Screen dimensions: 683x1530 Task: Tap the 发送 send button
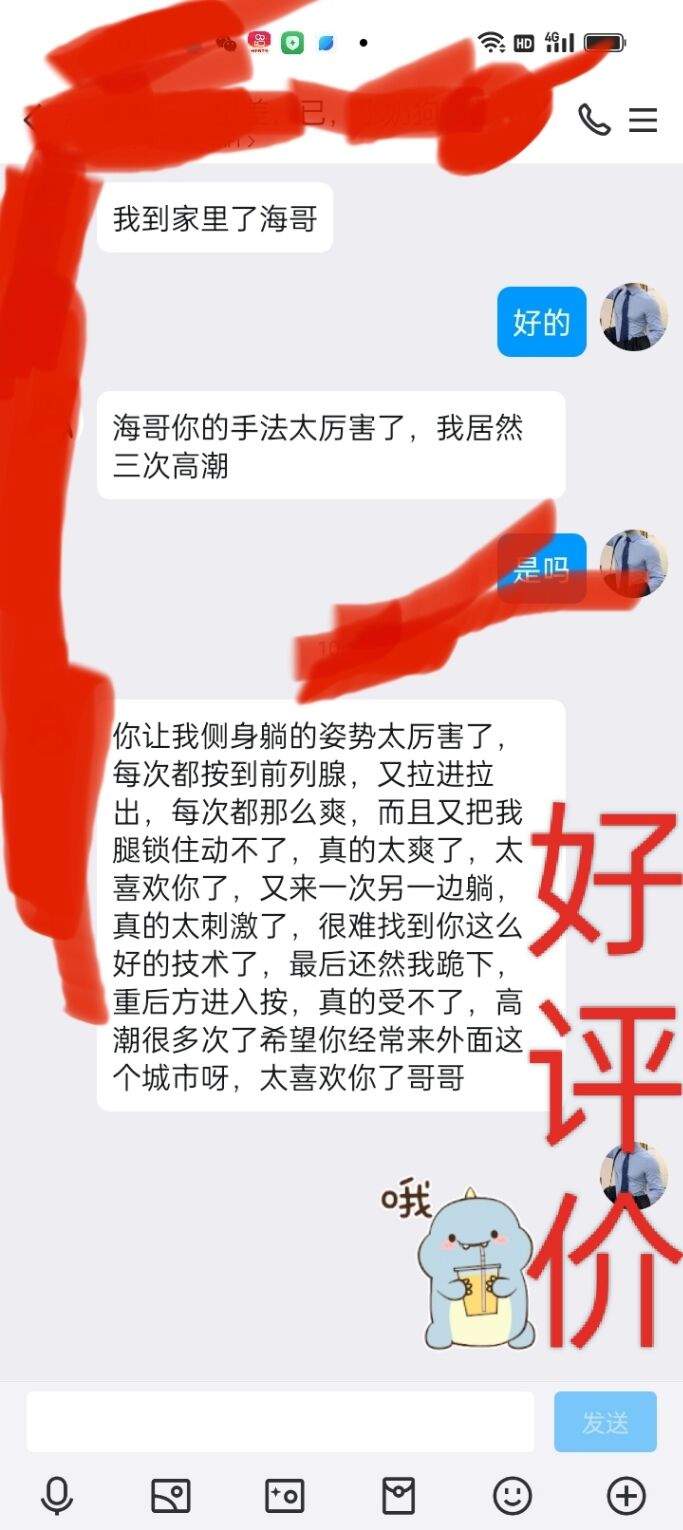[x=605, y=1421]
